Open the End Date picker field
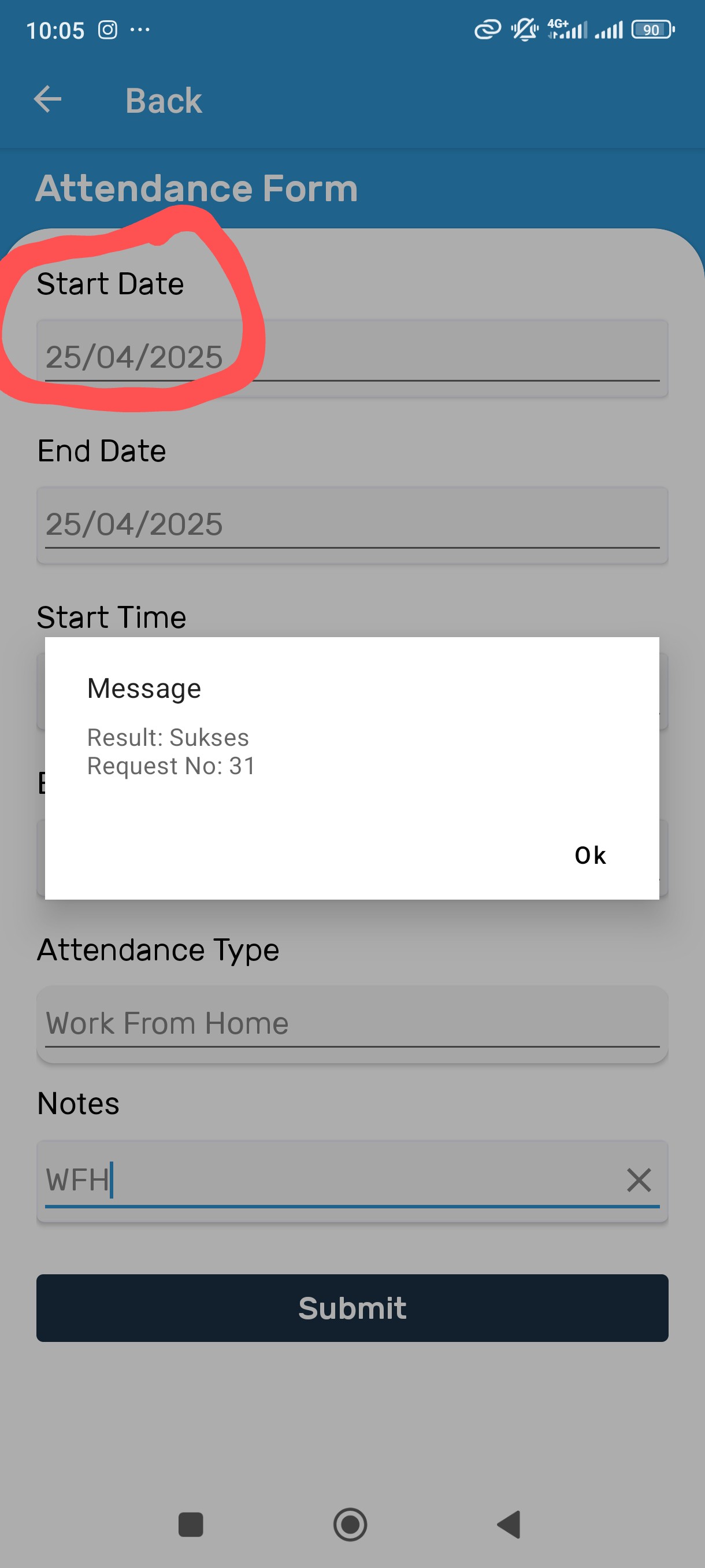This screenshot has width=705, height=1568. pyautogui.click(x=352, y=526)
